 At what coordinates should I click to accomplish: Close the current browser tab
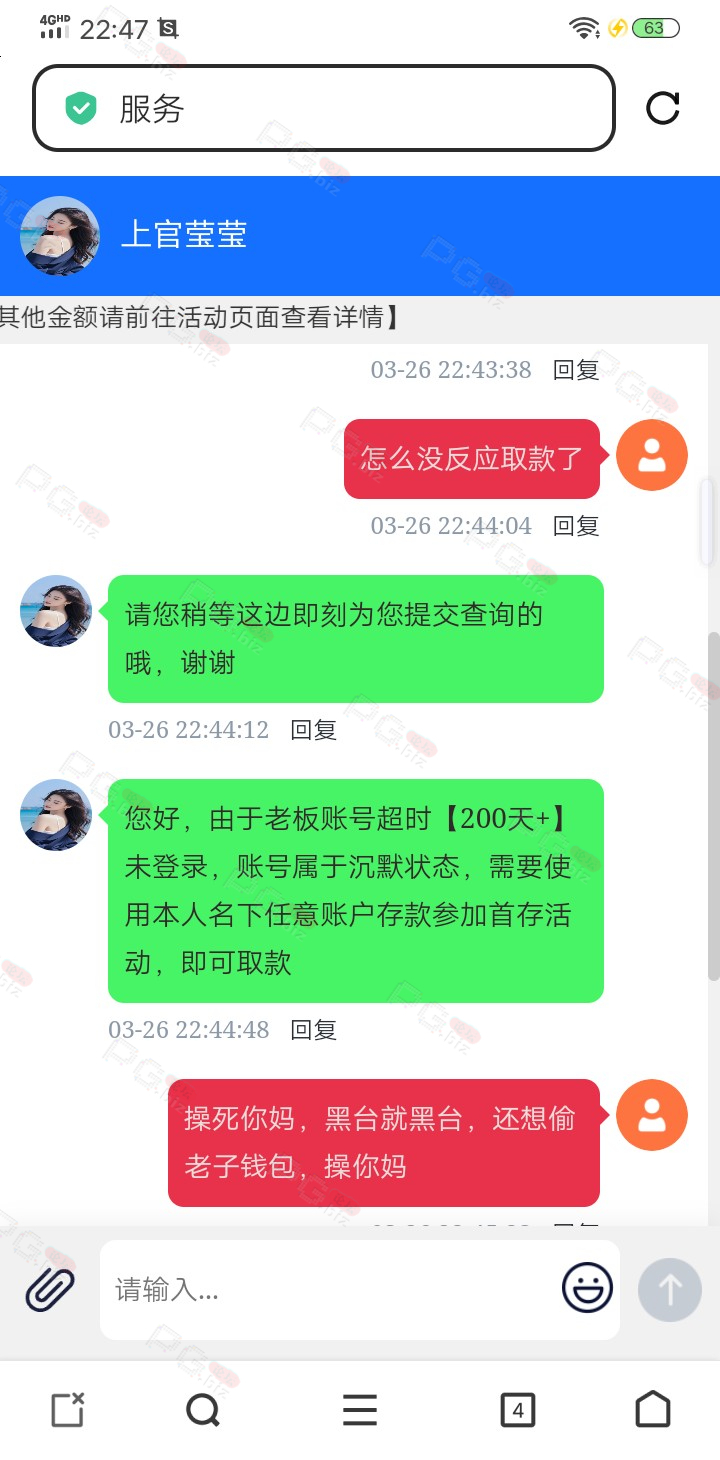[68, 1410]
